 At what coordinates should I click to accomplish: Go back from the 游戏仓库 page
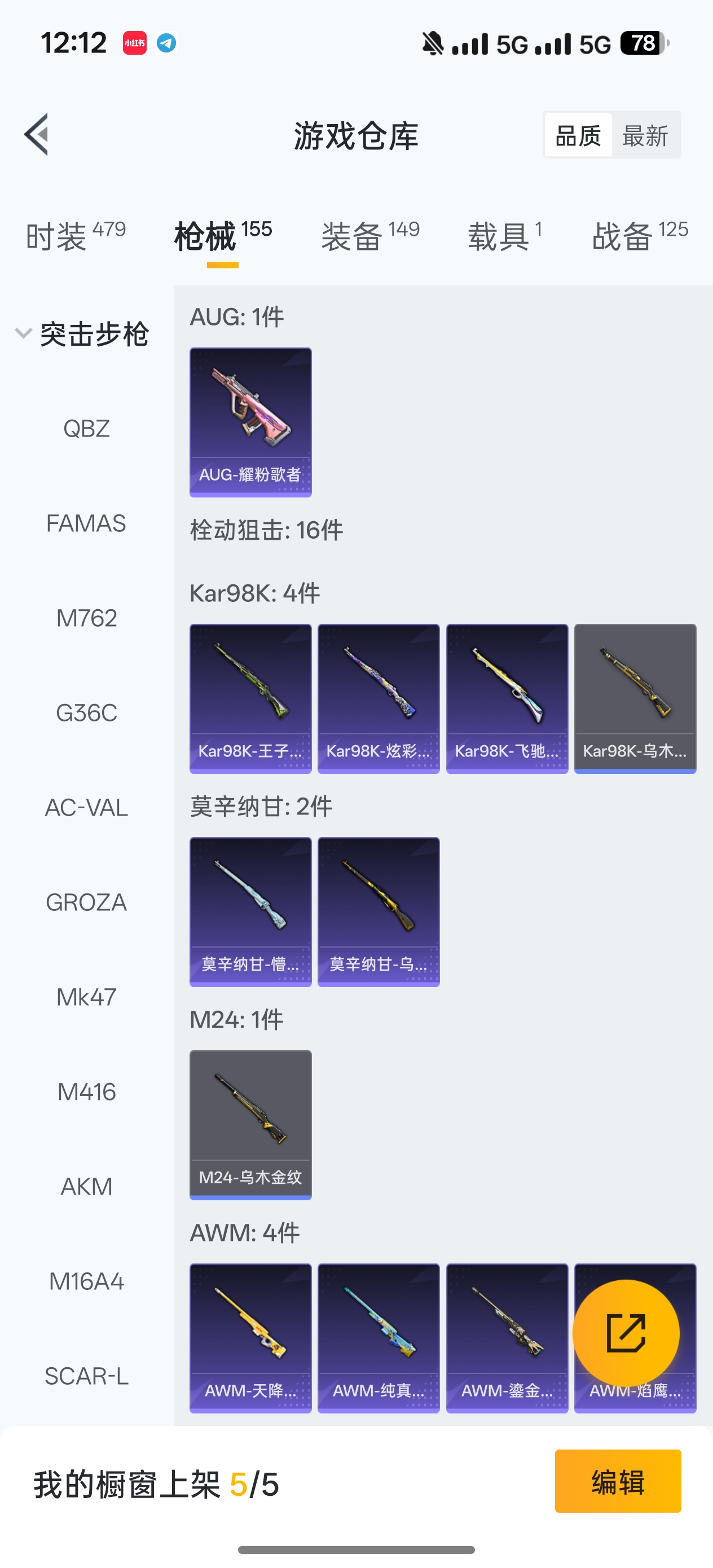37,135
